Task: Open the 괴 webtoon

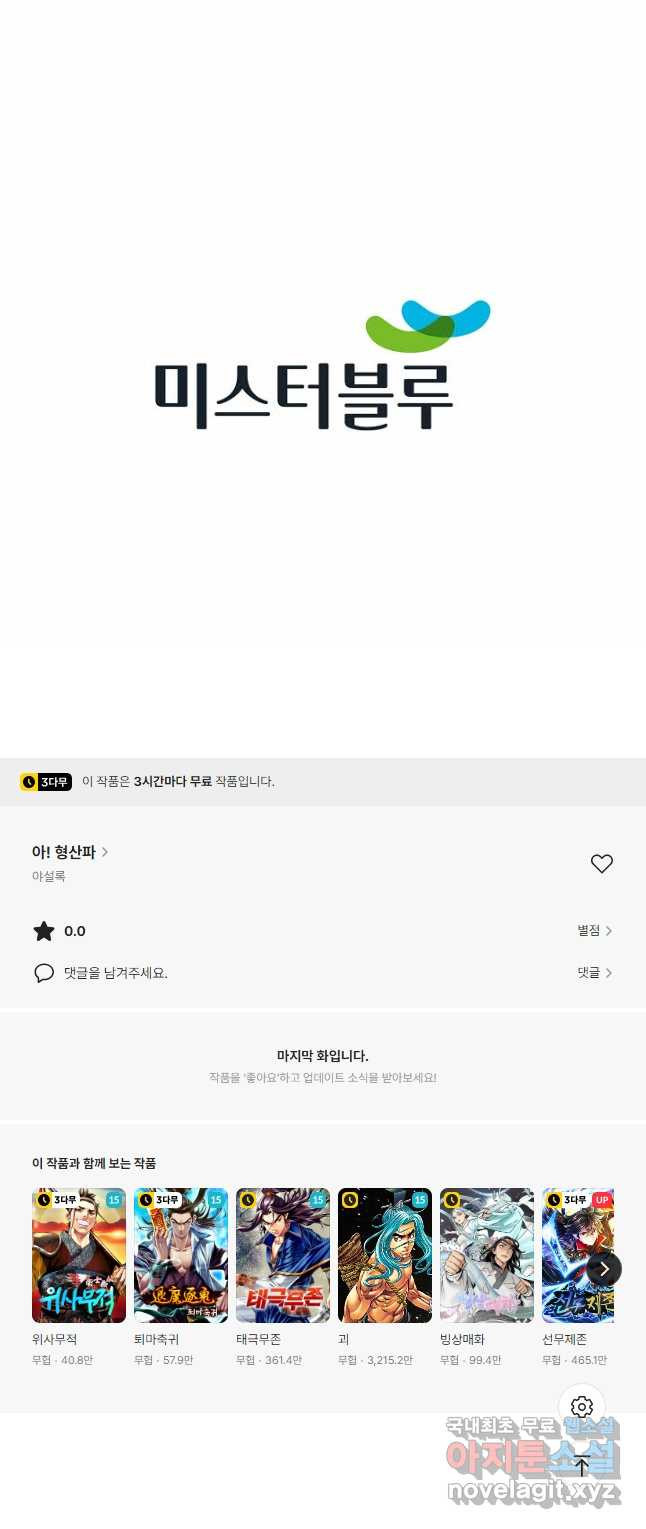Action: [385, 1256]
